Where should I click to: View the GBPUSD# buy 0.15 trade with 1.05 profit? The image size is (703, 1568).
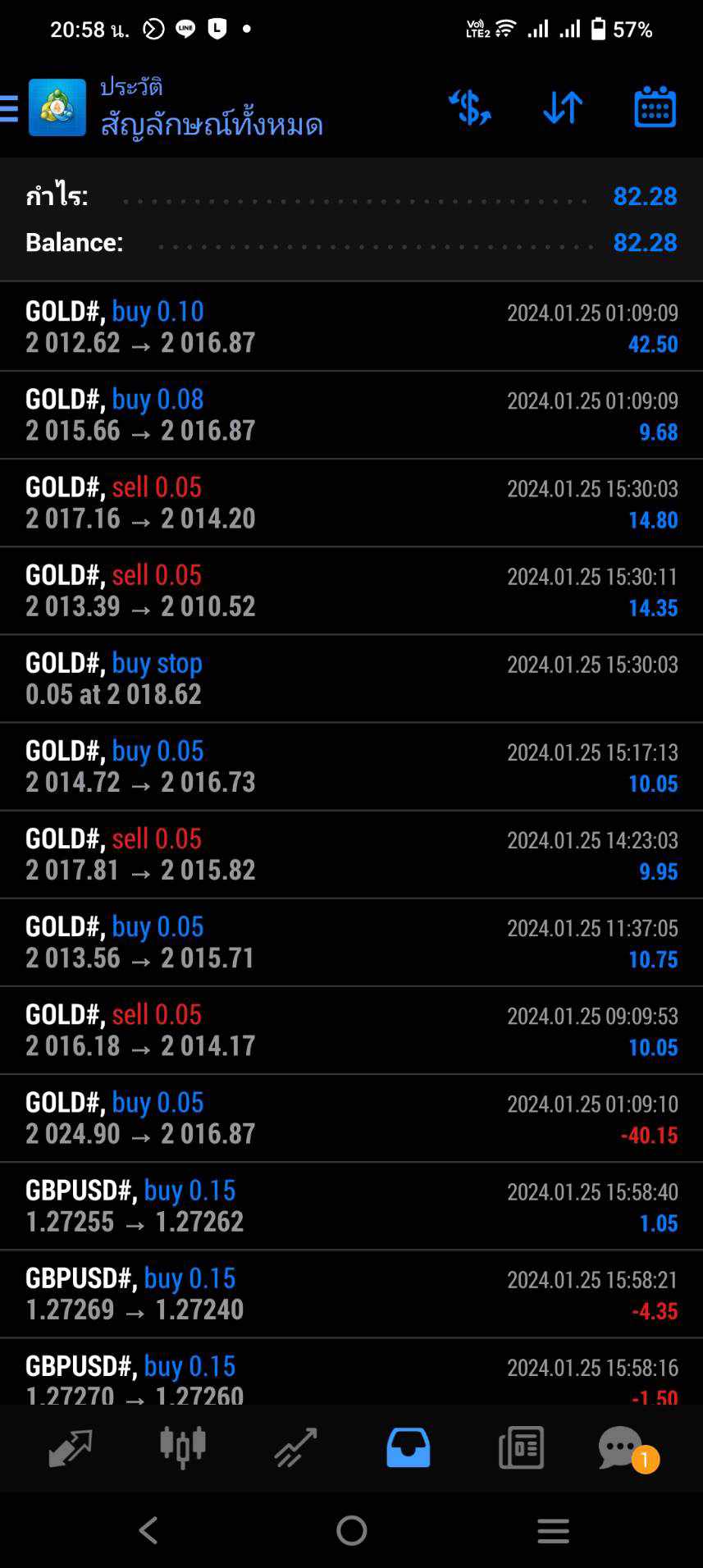point(351,1205)
